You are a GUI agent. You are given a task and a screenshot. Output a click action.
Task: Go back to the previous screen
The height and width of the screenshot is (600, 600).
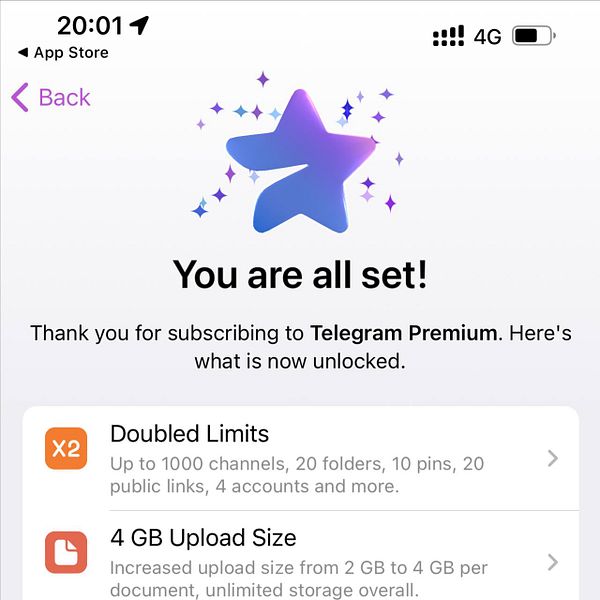tap(51, 97)
